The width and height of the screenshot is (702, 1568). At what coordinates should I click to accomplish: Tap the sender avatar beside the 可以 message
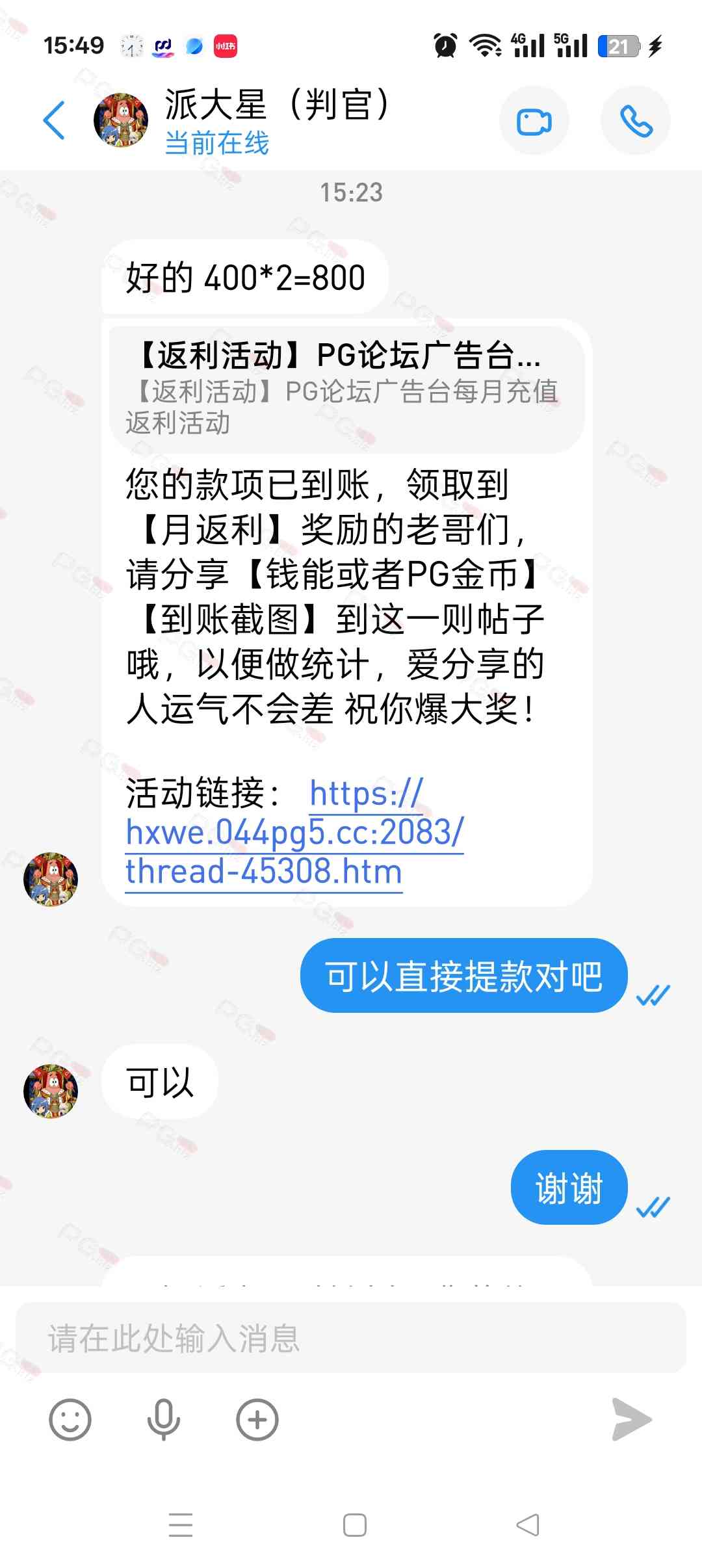[x=51, y=1091]
